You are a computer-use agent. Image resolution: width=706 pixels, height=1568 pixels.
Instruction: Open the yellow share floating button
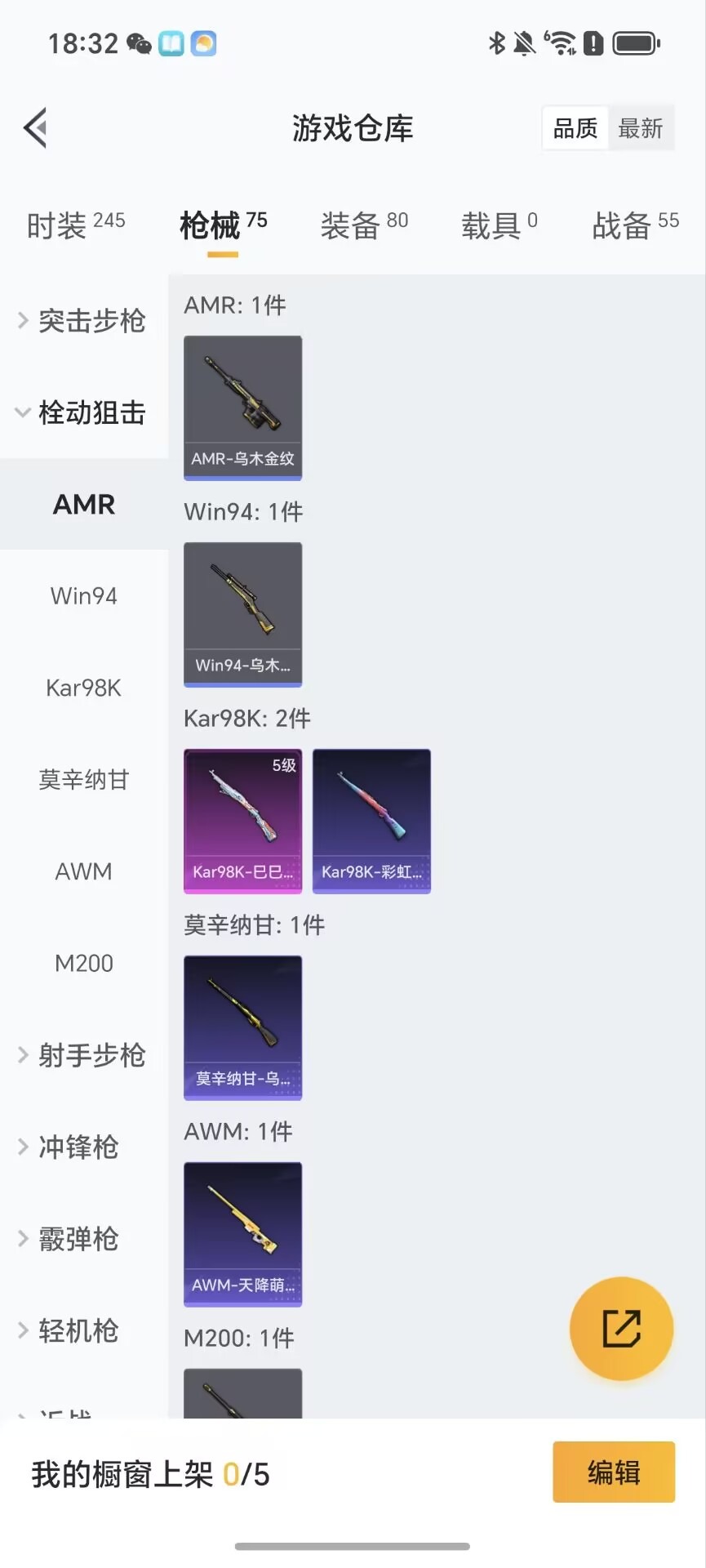[x=621, y=1329]
